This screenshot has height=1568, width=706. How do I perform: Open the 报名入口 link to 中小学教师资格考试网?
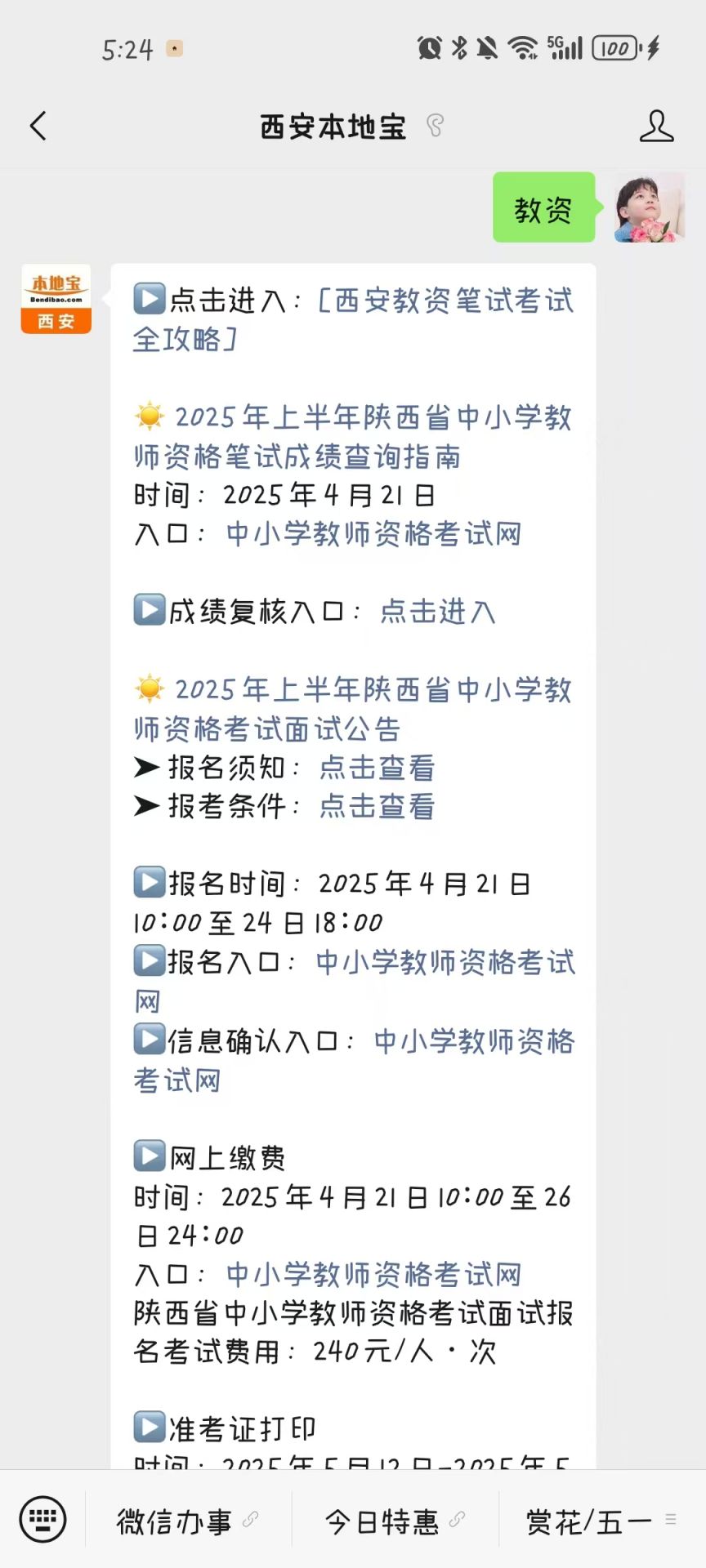445,963
